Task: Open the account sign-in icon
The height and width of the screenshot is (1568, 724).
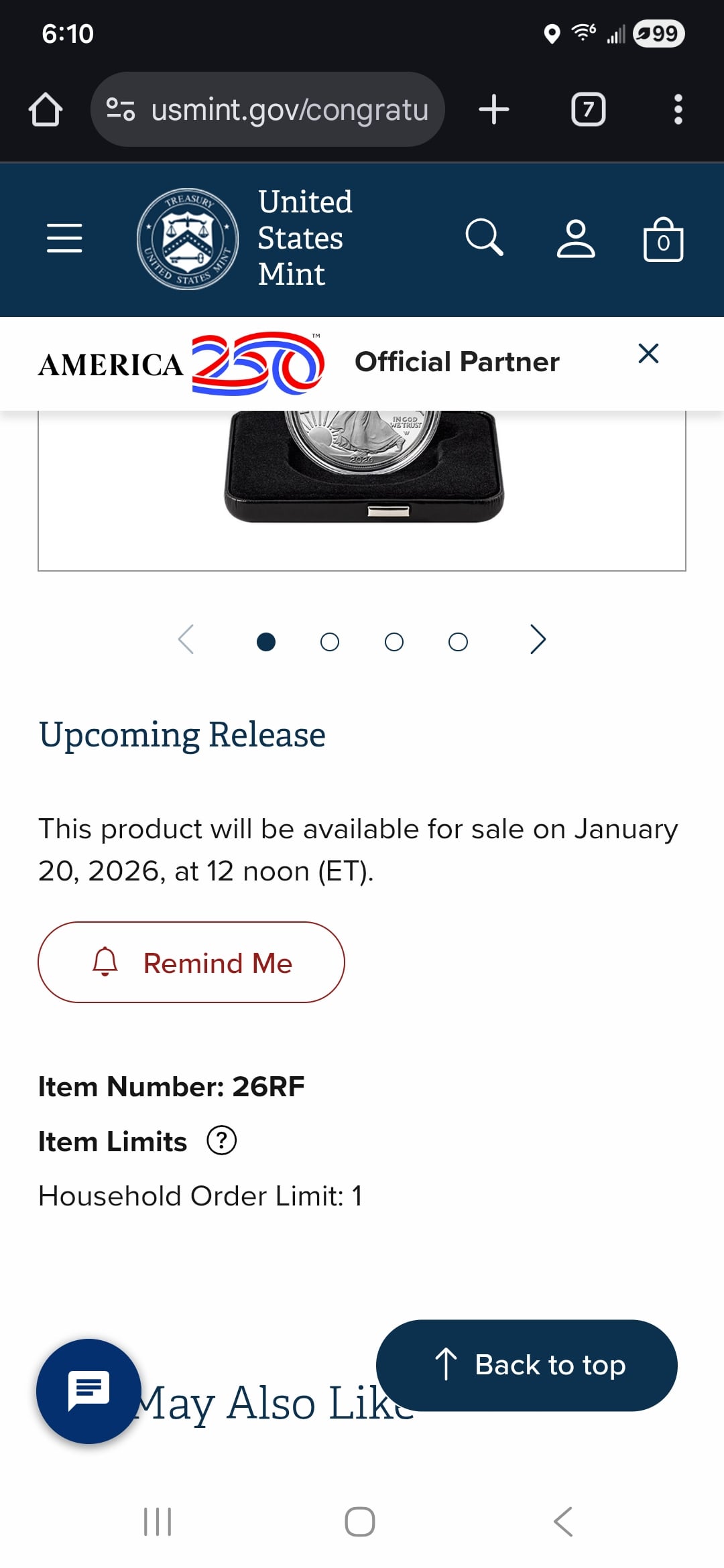Action: 576,239
